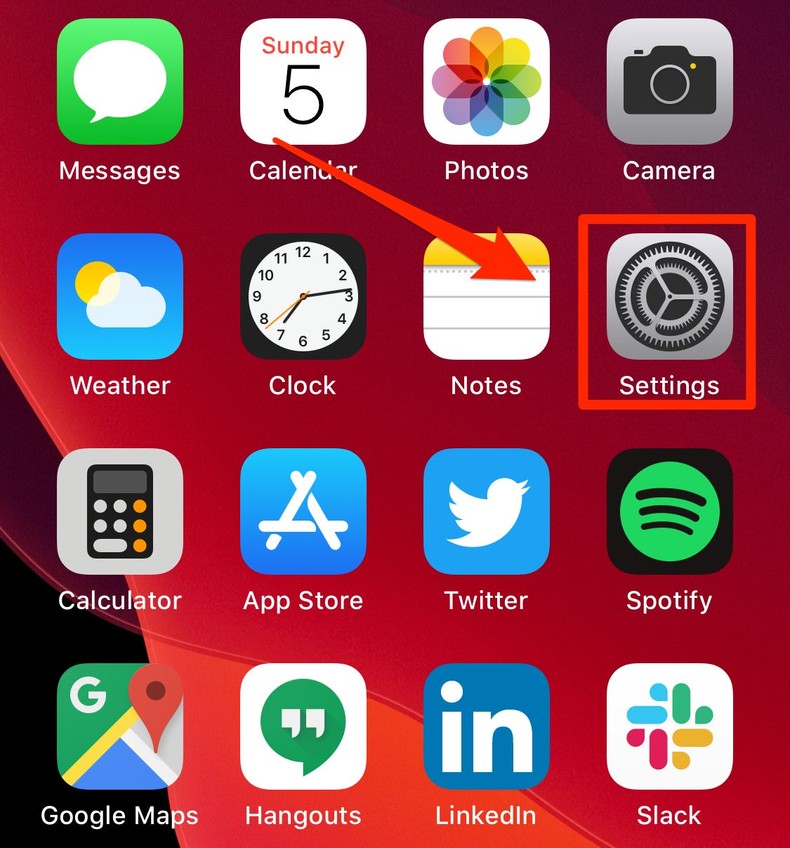This screenshot has height=848, width=790.
Task: Open the Messages app
Action: (119, 85)
